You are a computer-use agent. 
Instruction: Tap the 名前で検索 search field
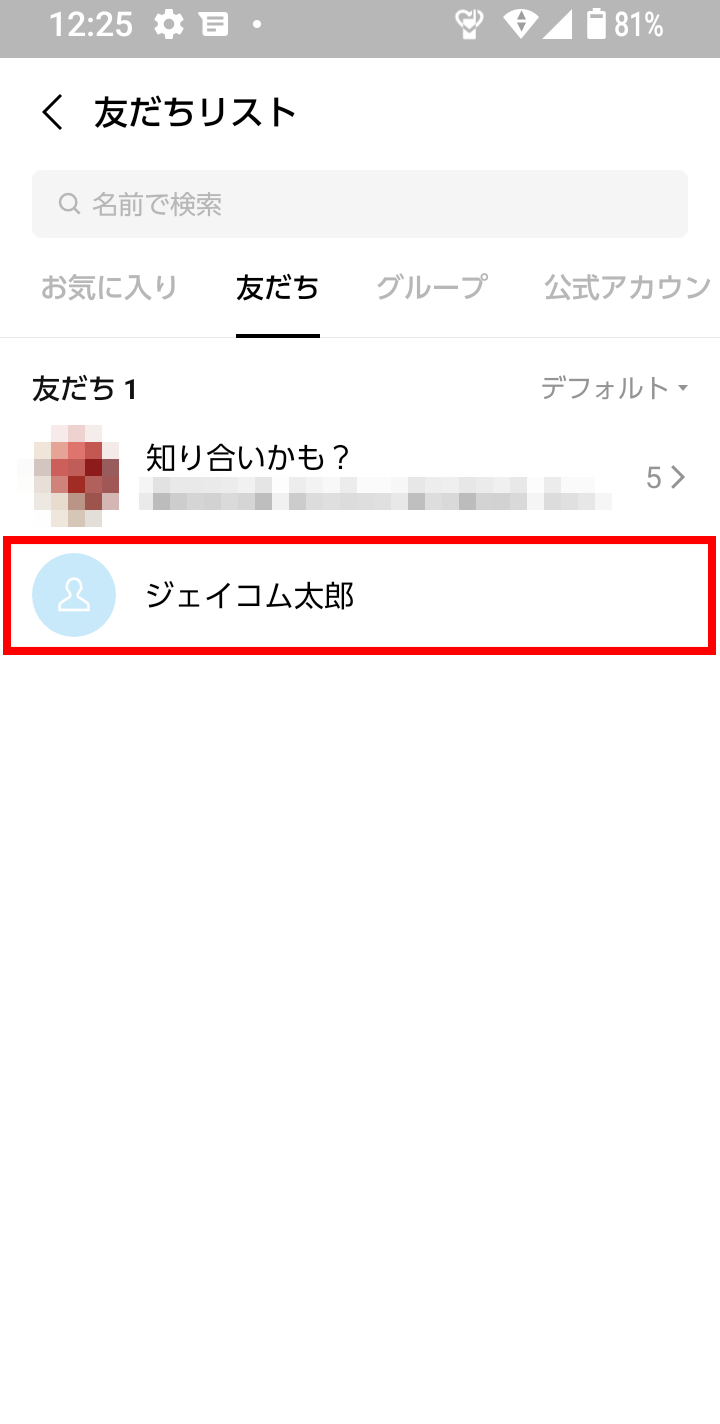click(360, 204)
